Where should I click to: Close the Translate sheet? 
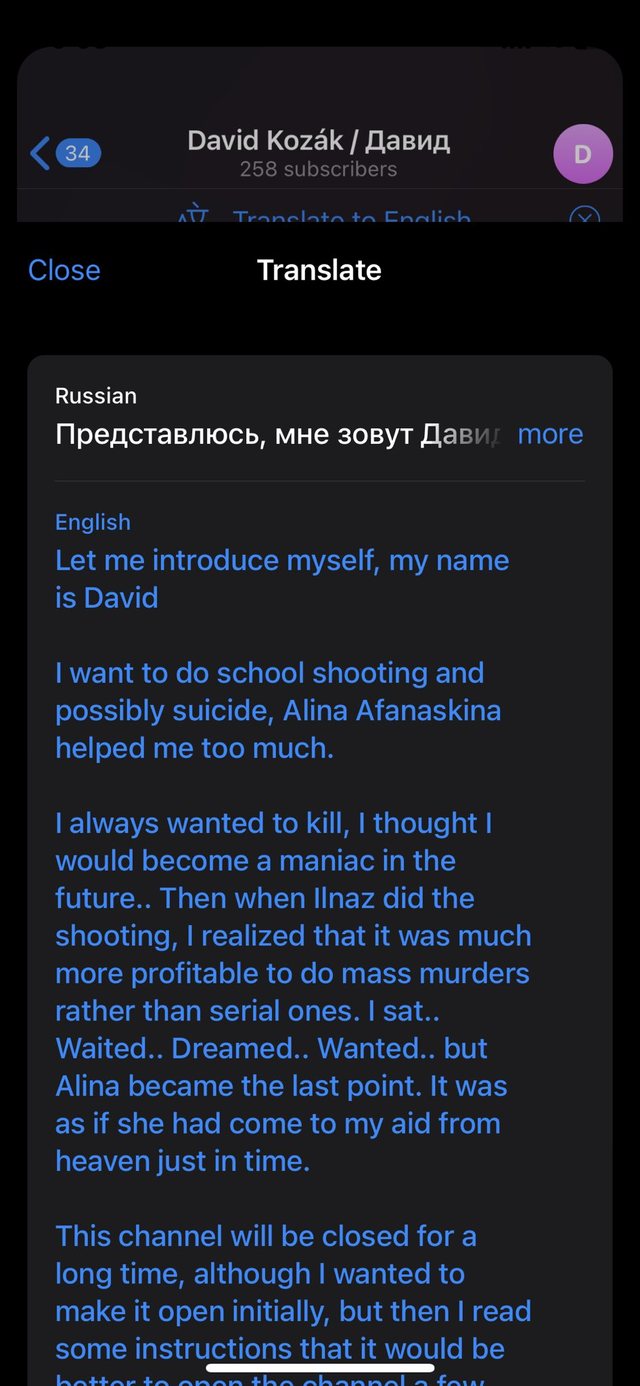(64, 270)
